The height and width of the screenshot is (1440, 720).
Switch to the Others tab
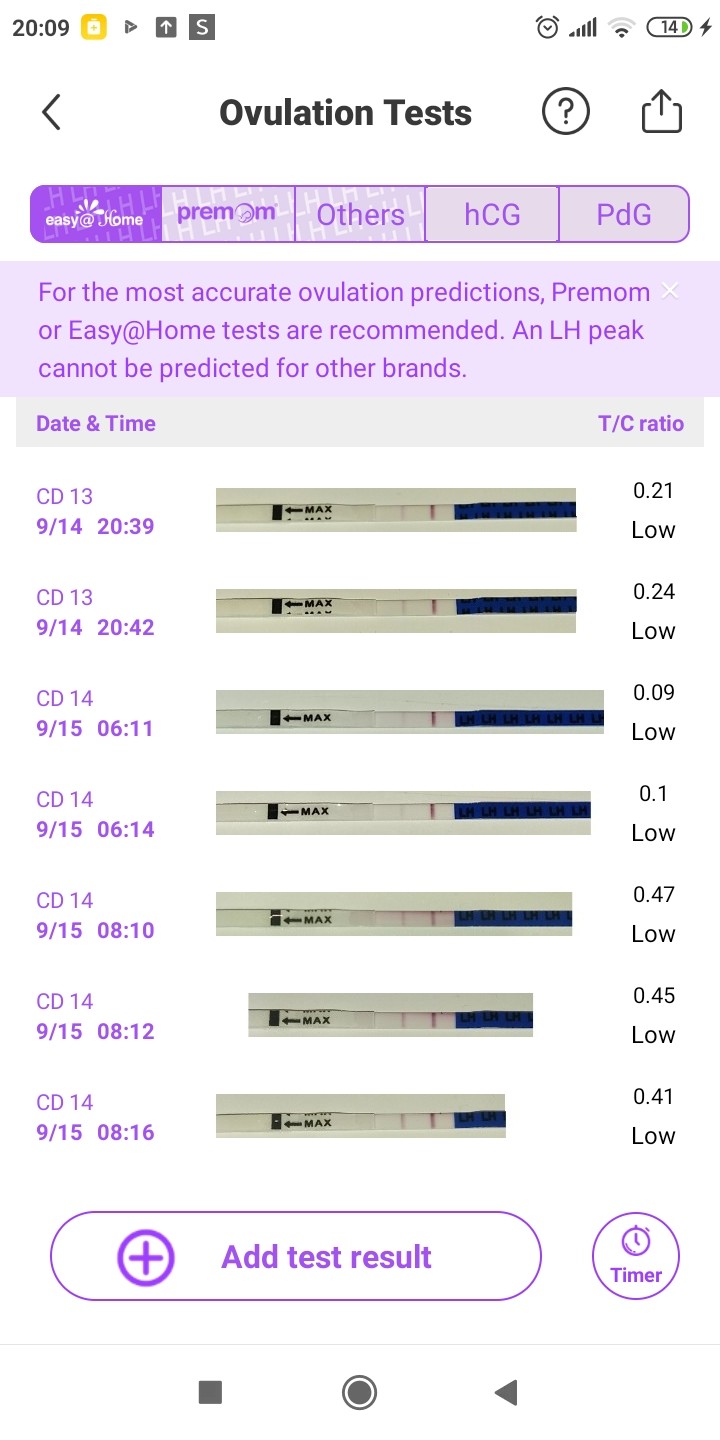360,214
